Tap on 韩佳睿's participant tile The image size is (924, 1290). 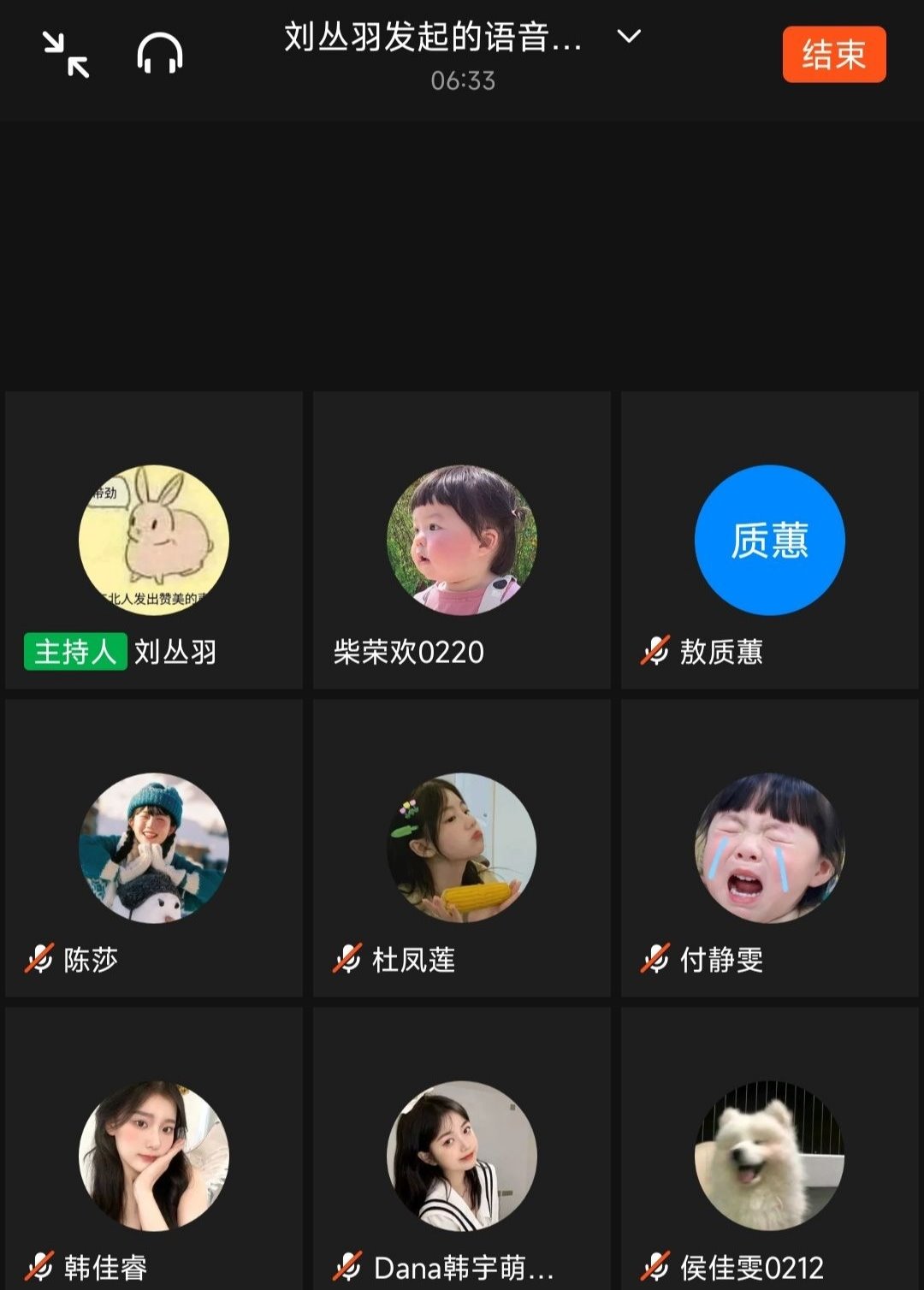[x=154, y=1155]
